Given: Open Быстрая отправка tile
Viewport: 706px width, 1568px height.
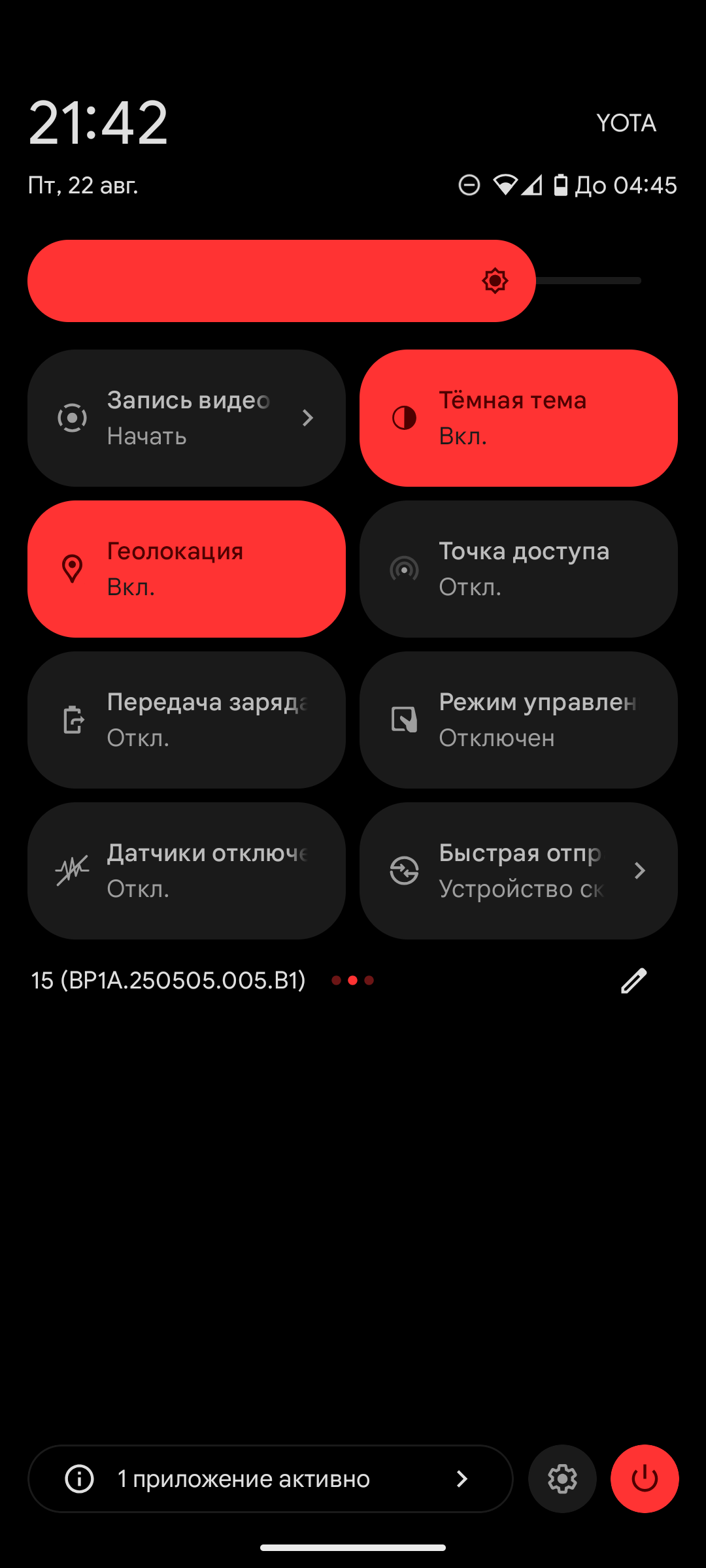Looking at the screenshot, I should 518,871.
